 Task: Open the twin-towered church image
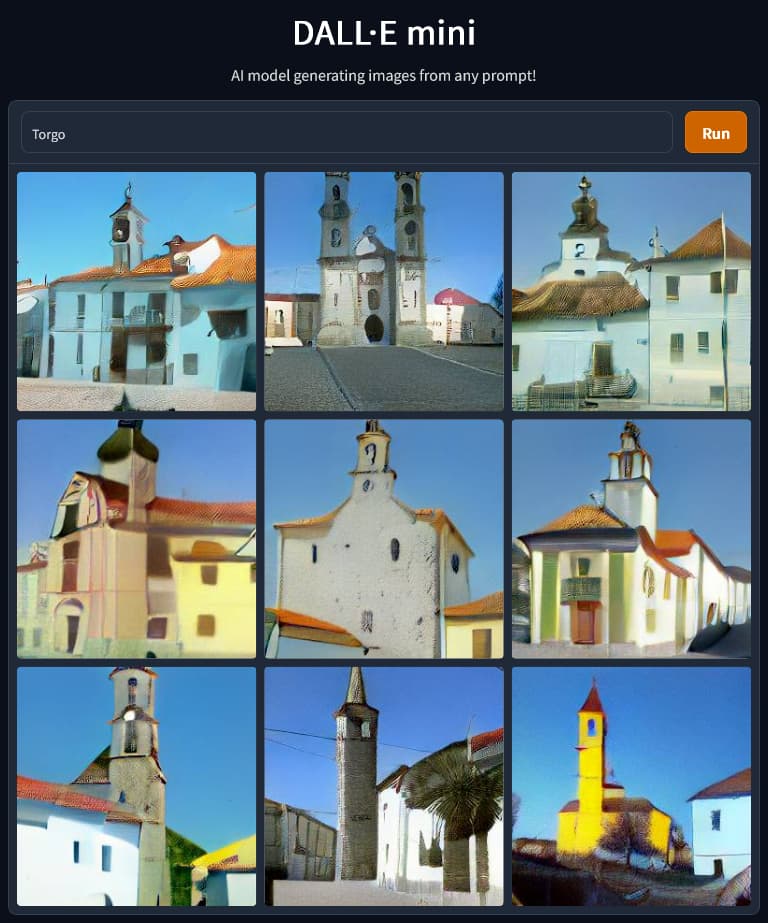tap(384, 291)
